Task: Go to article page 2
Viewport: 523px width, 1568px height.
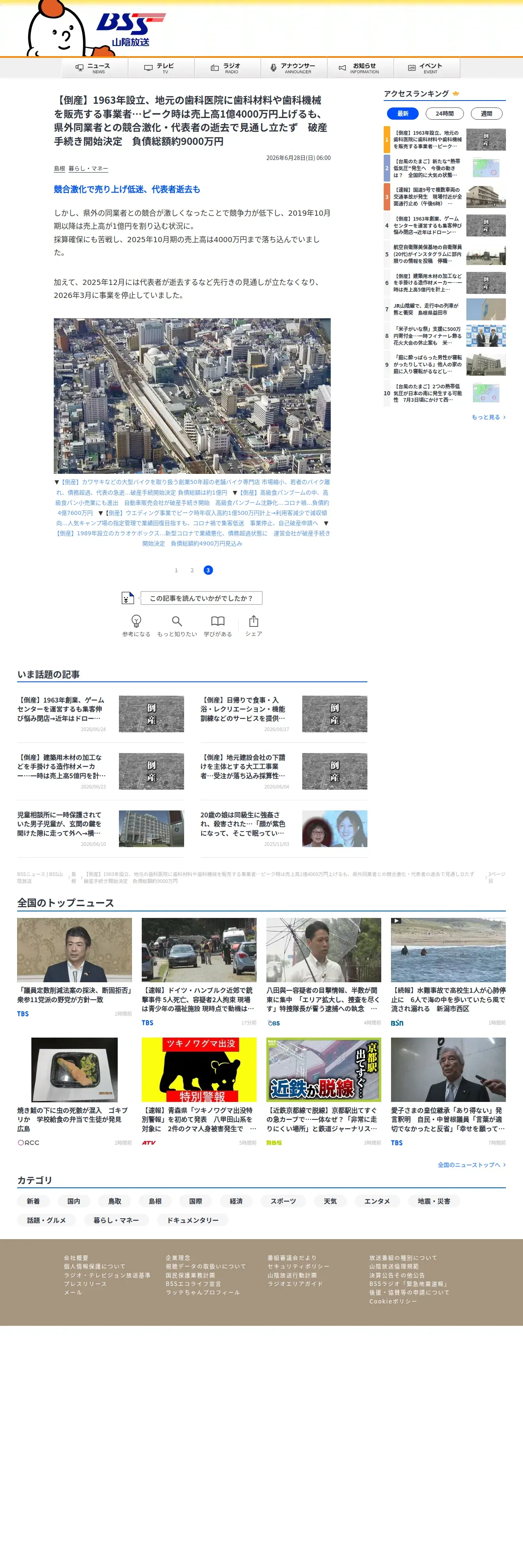Action: 192,570
